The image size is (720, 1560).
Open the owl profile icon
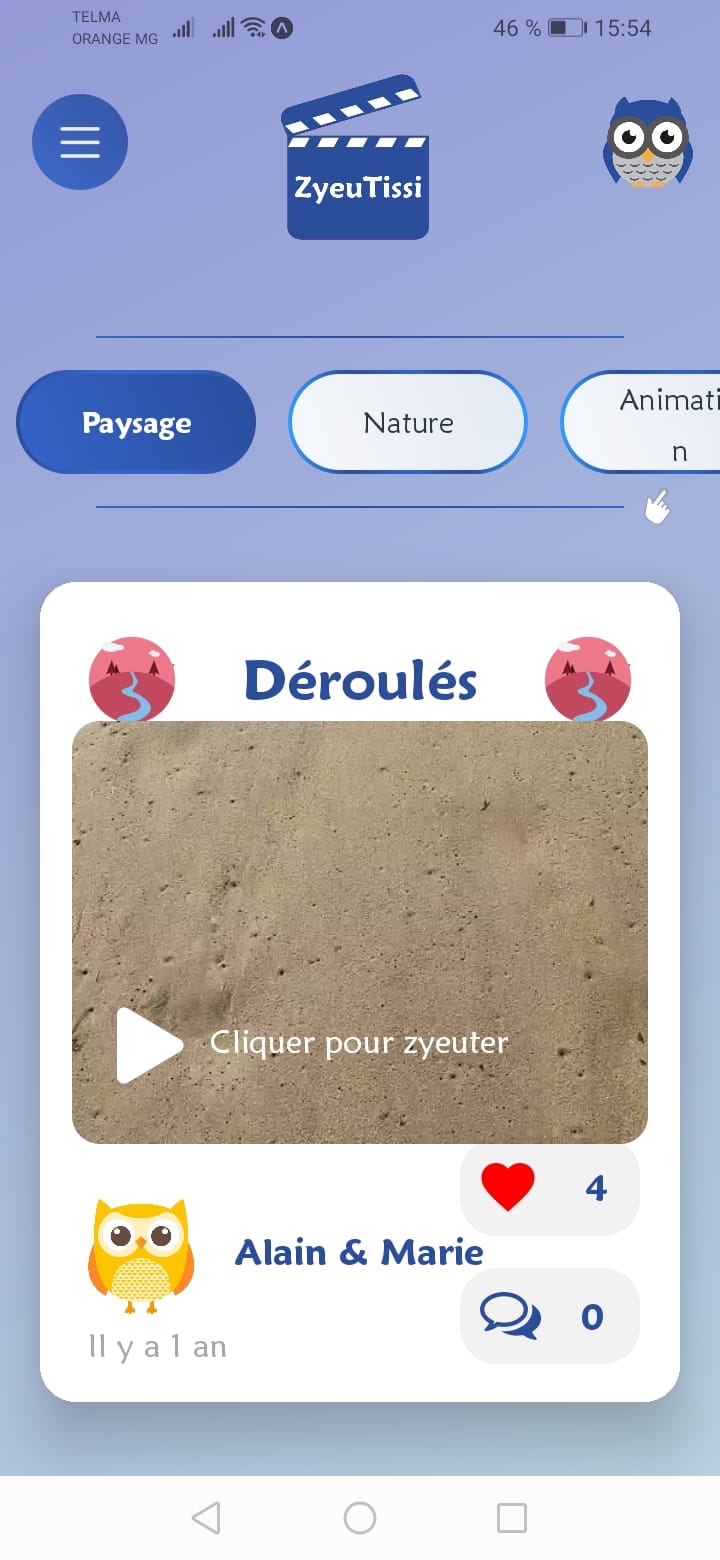[x=648, y=142]
